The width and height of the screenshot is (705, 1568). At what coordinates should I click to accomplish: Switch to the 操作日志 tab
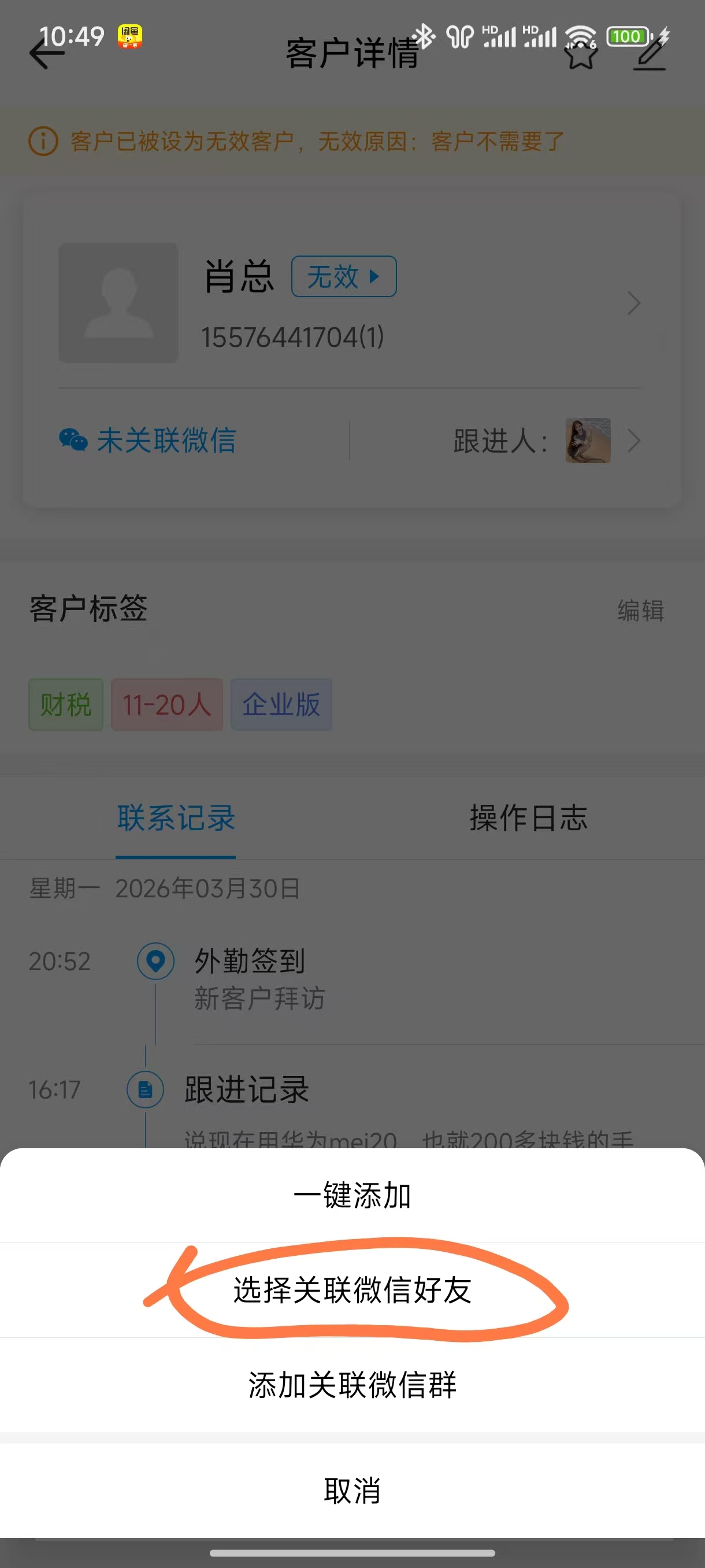(x=528, y=819)
